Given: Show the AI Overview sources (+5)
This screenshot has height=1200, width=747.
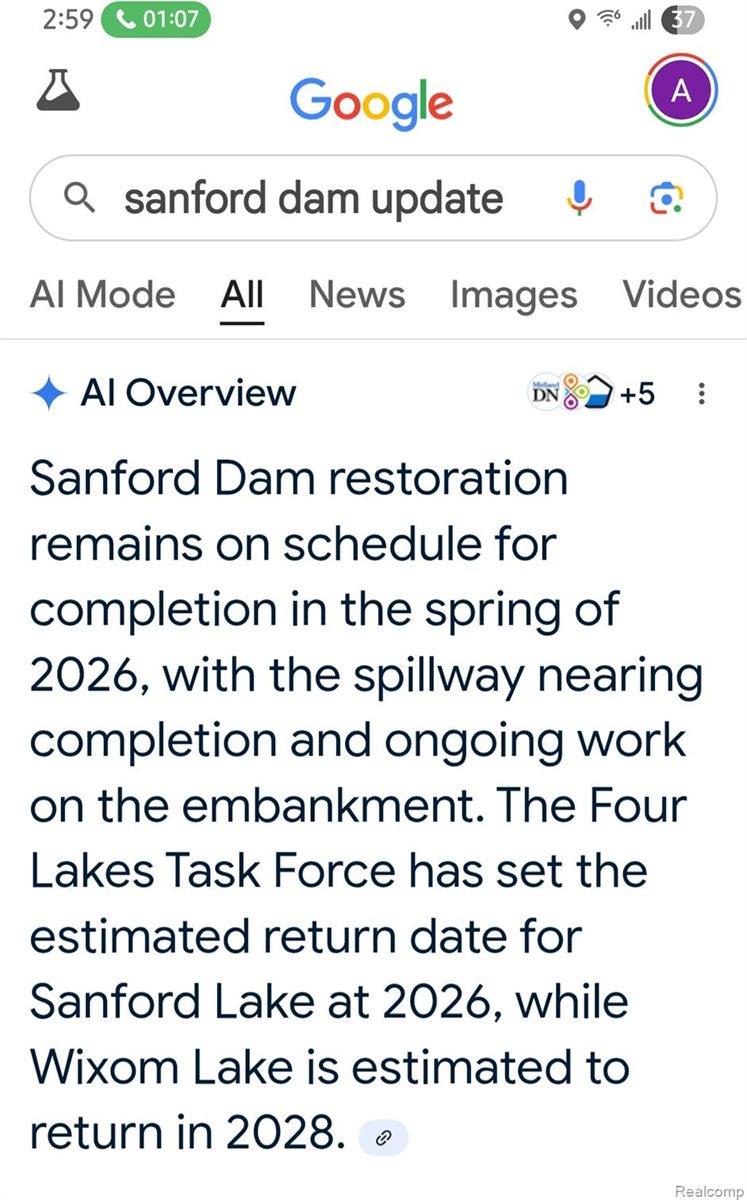Looking at the screenshot, I should 591,393.
